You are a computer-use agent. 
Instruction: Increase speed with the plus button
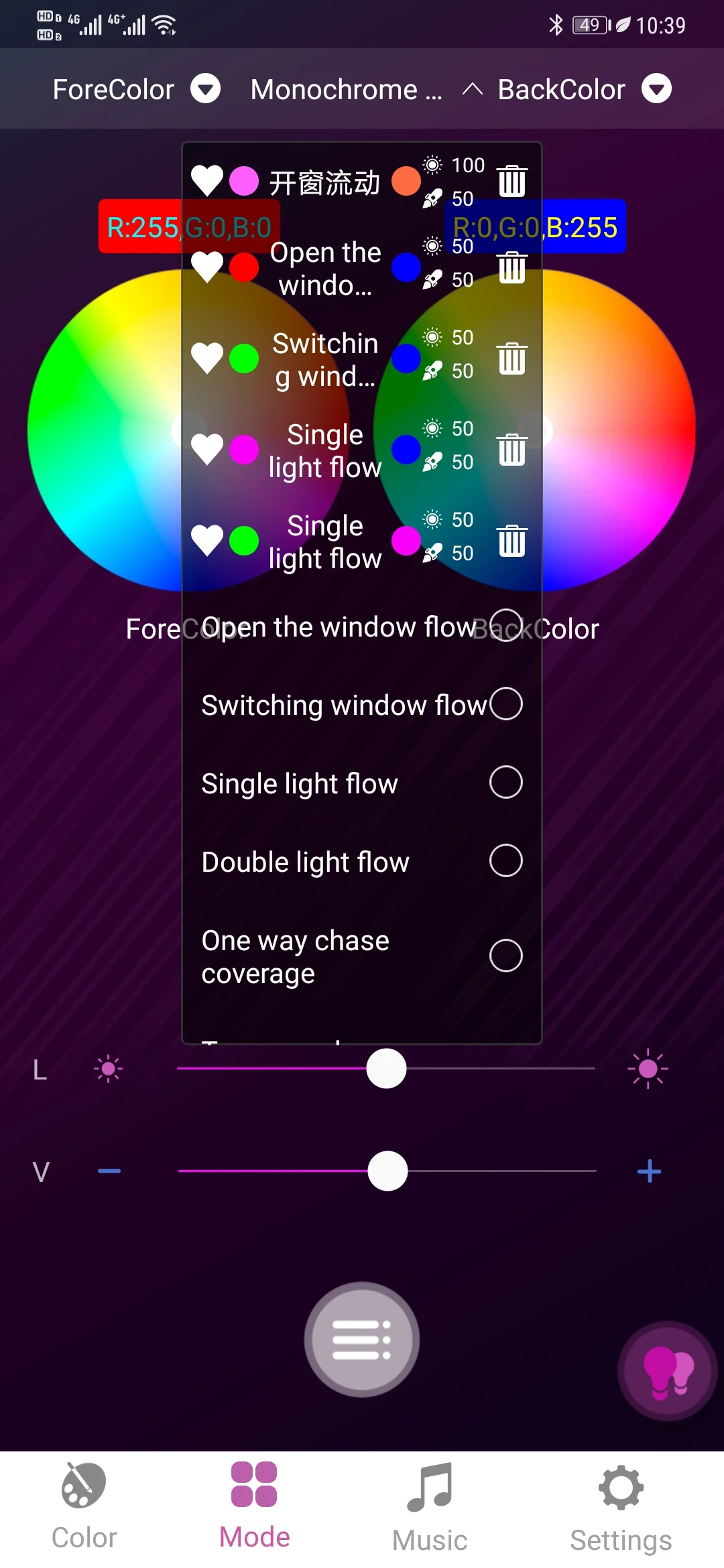pyautogui.click(x=649, y=1171)
